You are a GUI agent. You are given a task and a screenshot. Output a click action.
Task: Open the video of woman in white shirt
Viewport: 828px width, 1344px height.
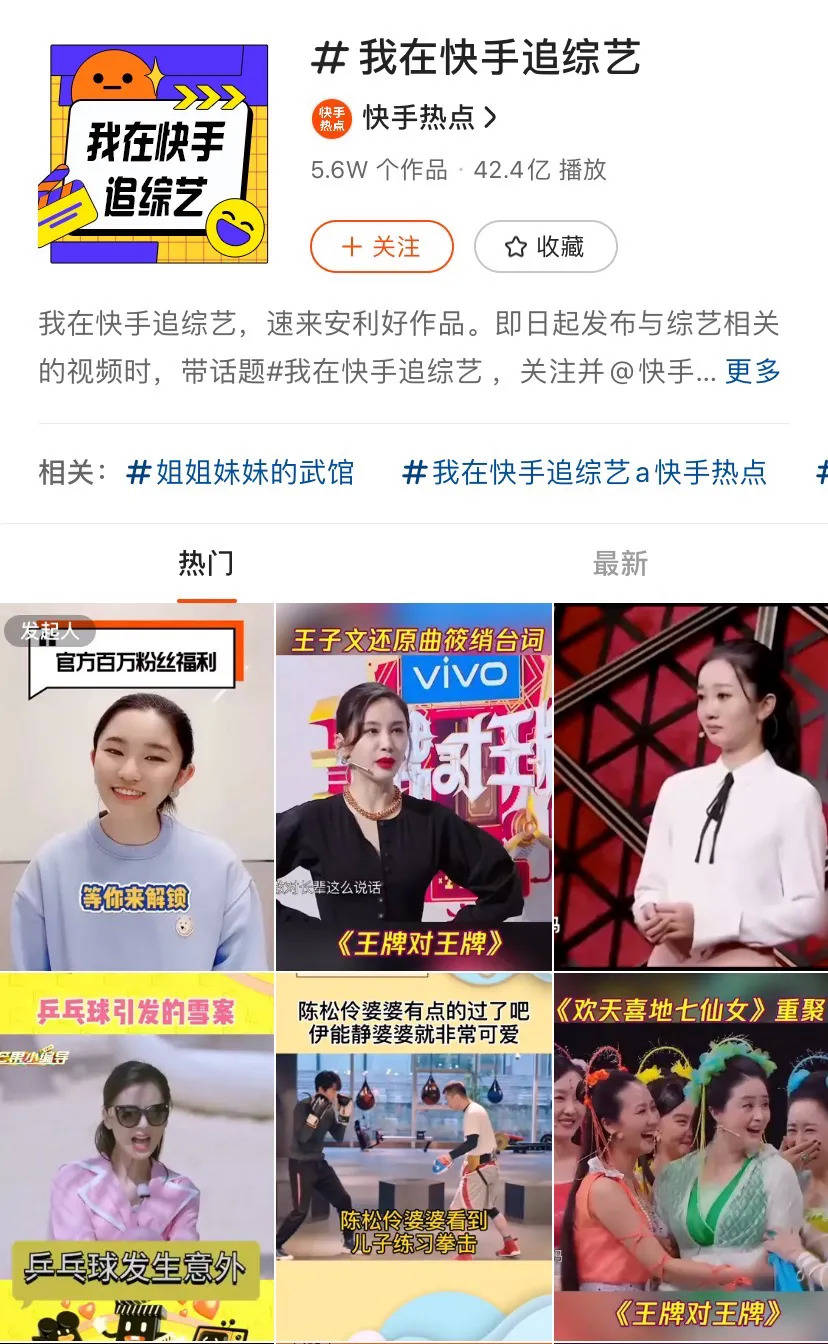click(x=691, y=786)
